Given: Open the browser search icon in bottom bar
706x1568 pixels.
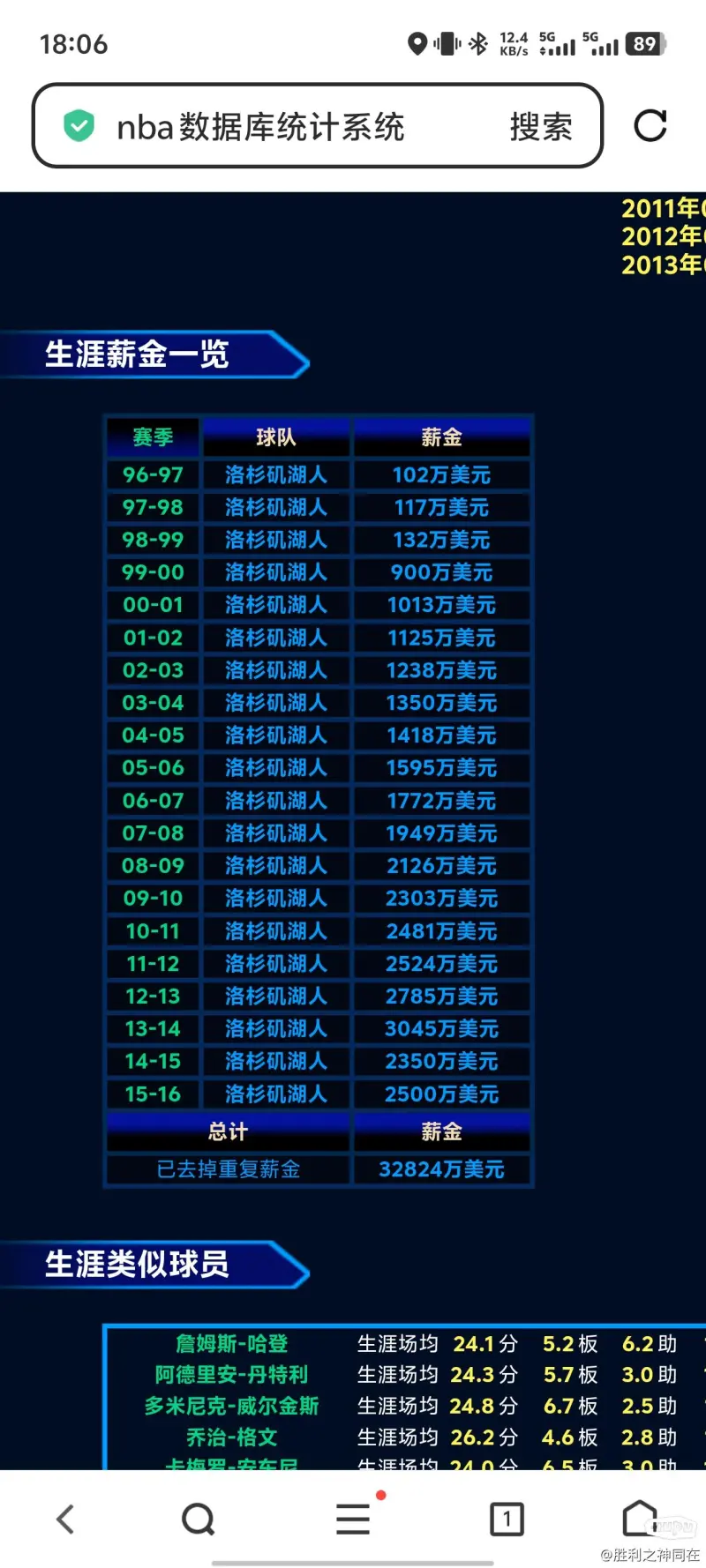Looking at the screenshot, I should [198, 1519].
